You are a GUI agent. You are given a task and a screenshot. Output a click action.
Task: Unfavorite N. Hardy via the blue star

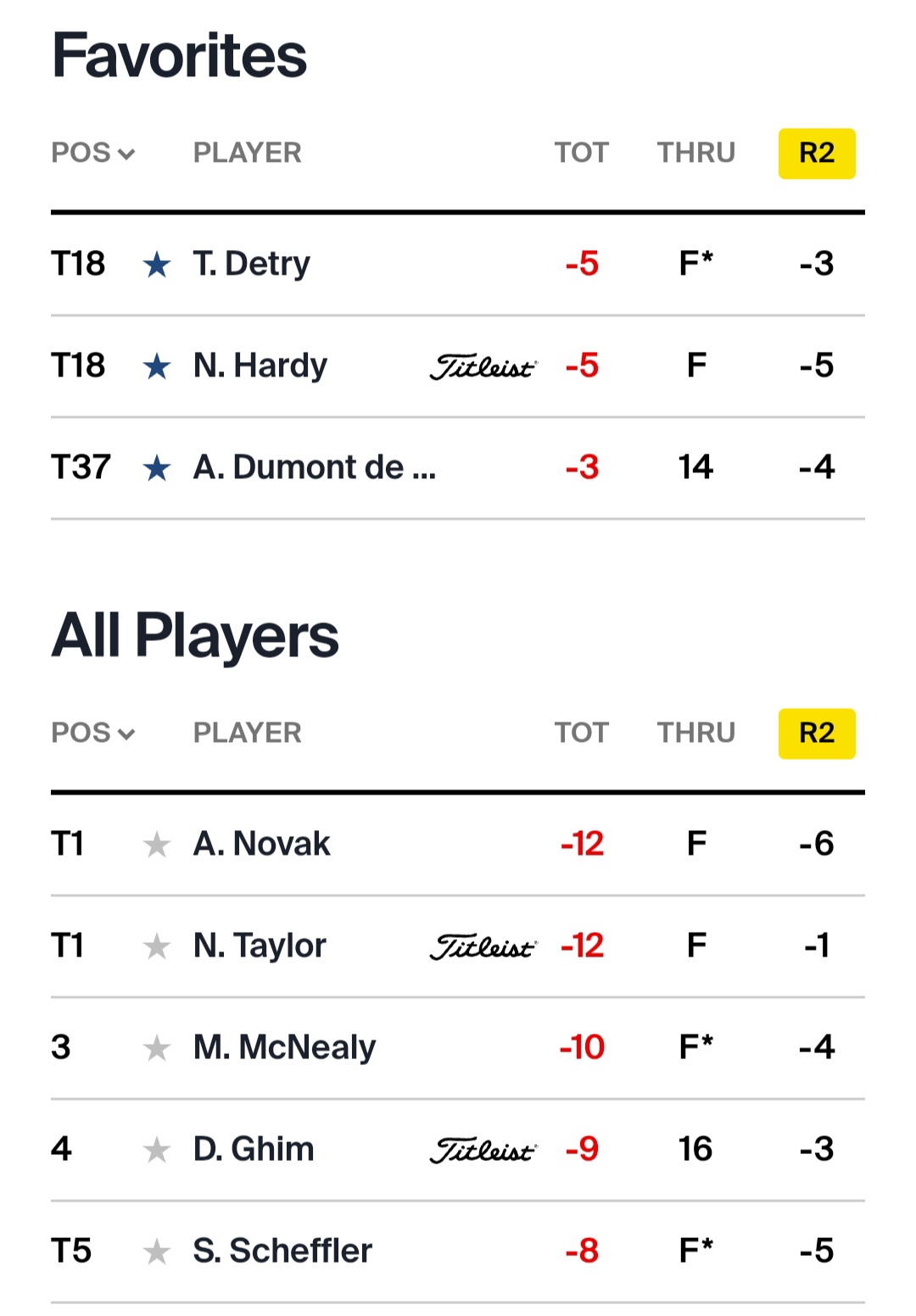click(x=157, y=366)
